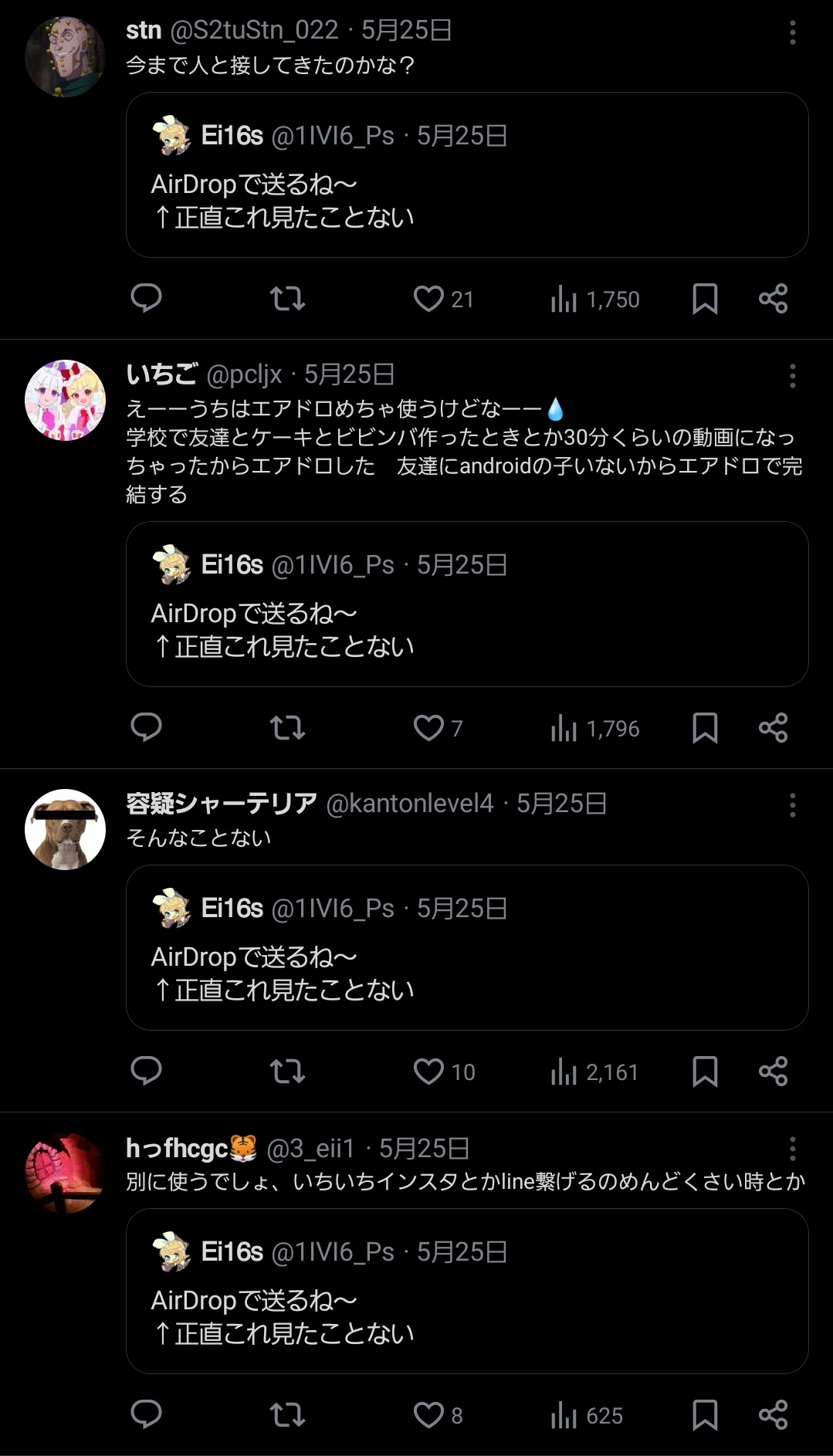Share the post by 容疑シャーテリア

(x=773, y=1072)
